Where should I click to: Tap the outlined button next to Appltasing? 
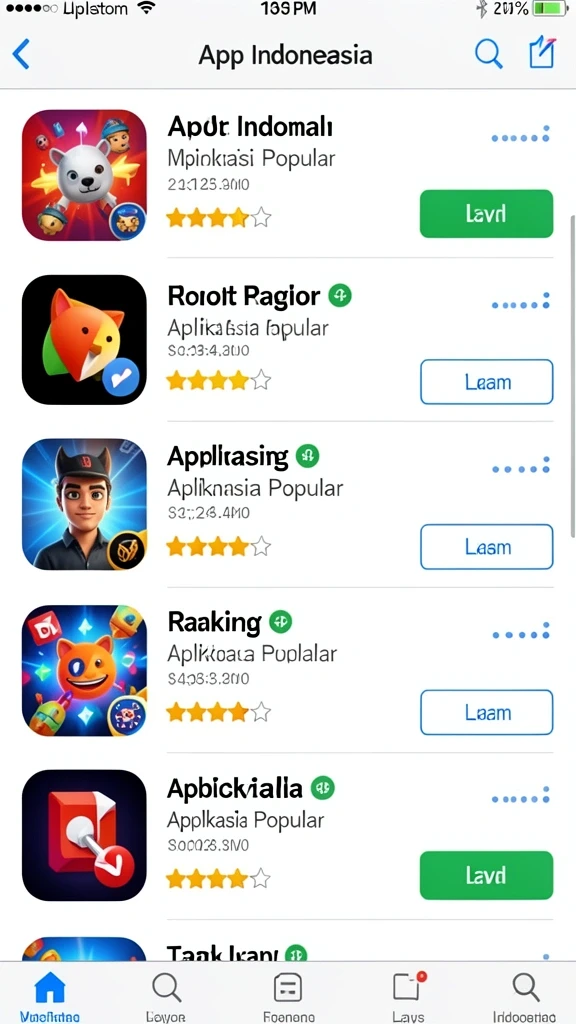[x=486, y=547]
